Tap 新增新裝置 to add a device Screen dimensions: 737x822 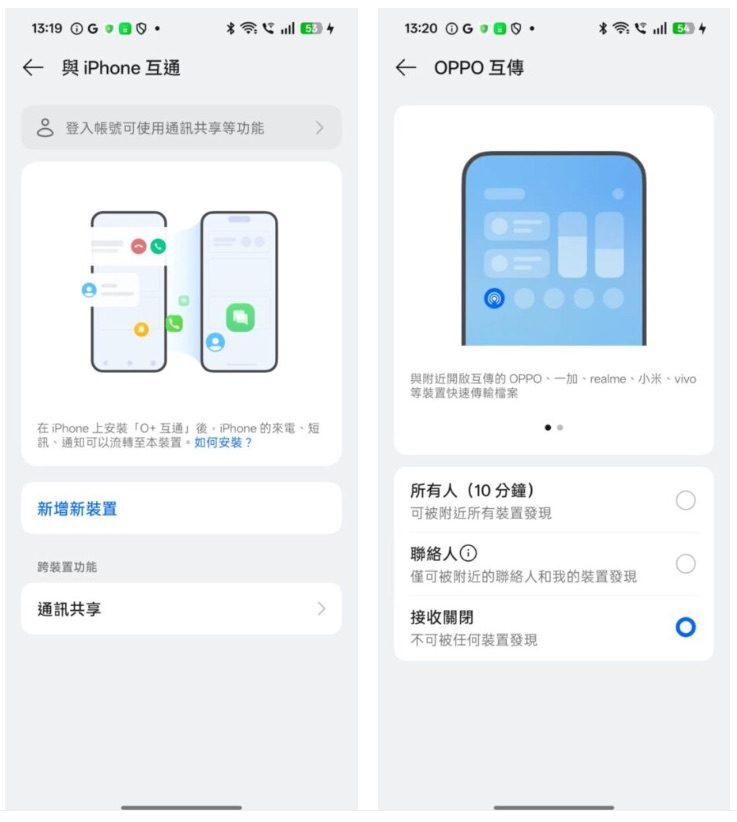78,509
